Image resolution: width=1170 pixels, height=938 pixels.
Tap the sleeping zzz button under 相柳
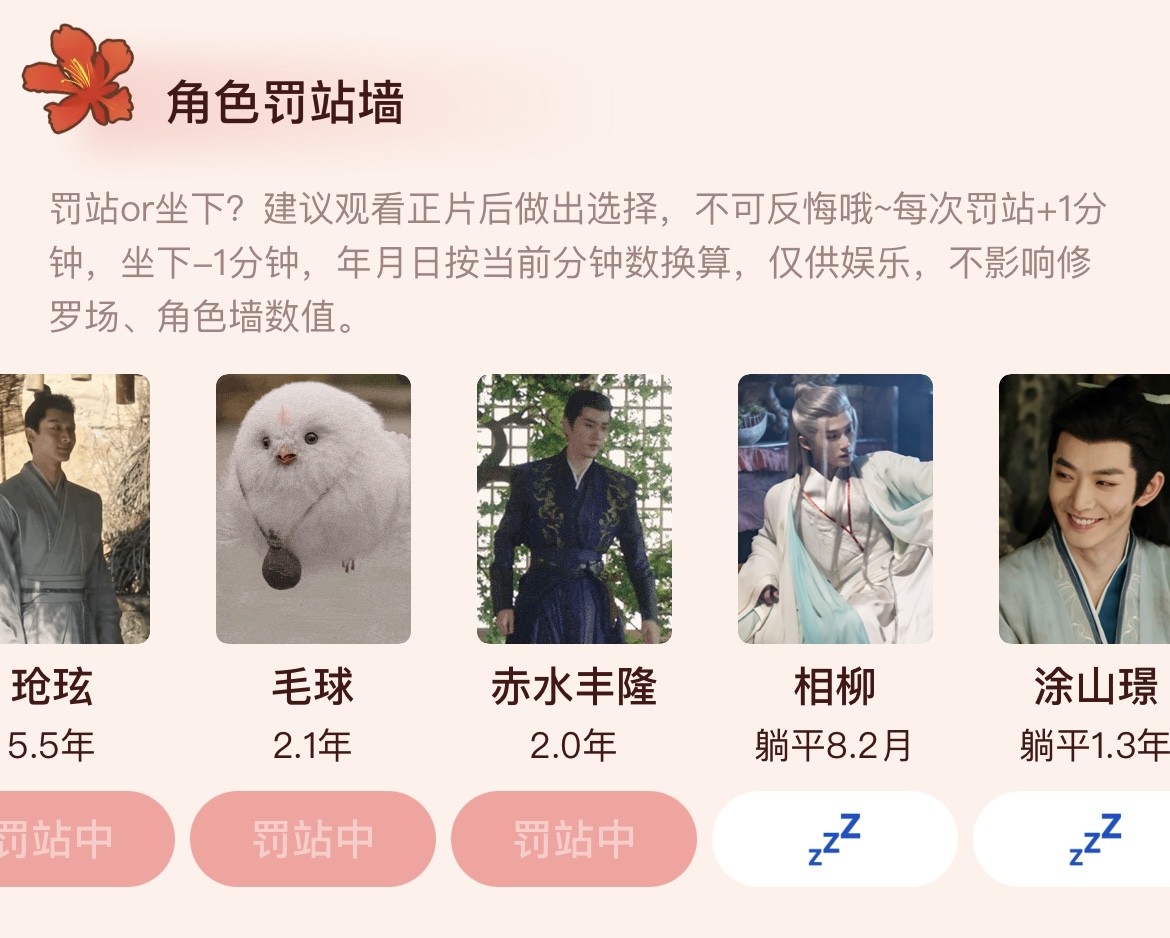[x=835, y=839]
